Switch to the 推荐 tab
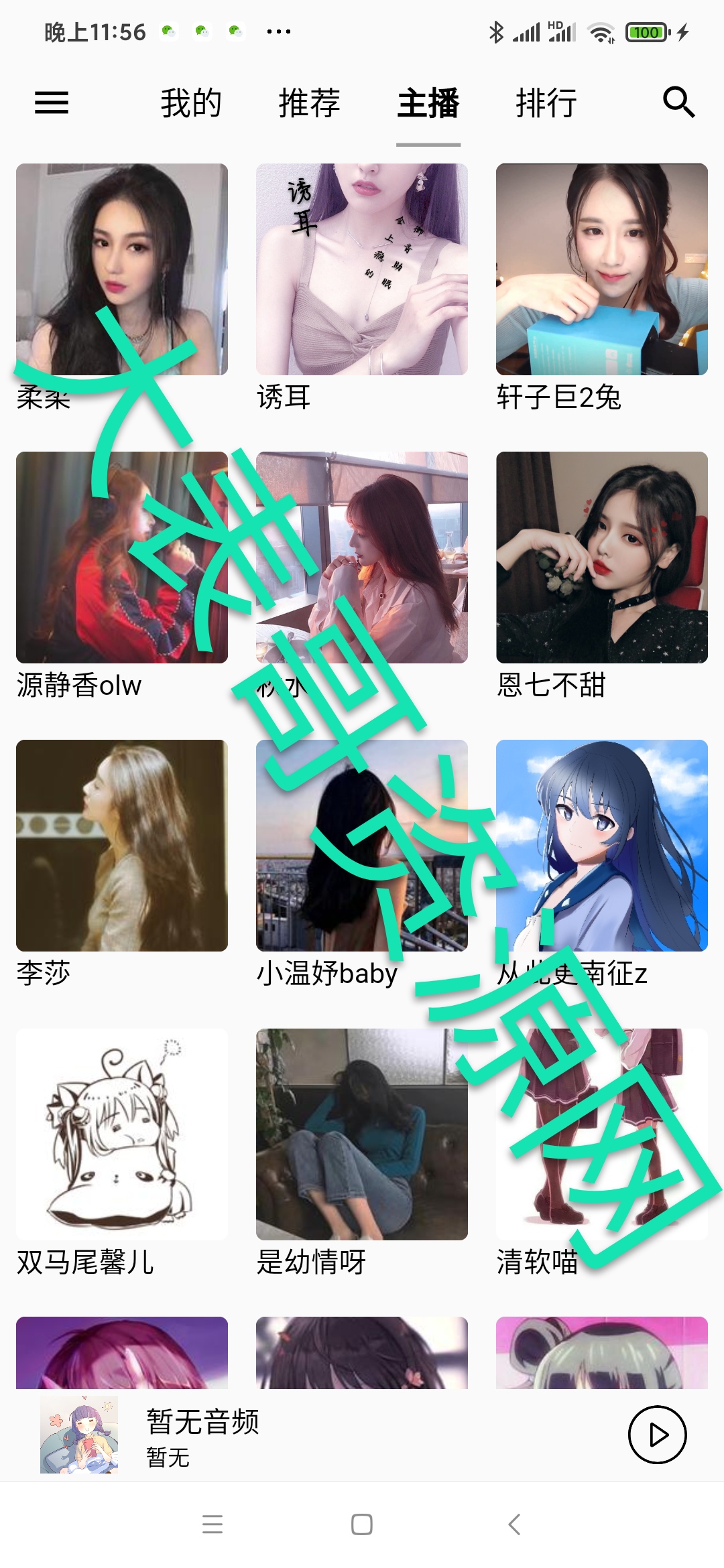The image size is (724, 1568). coord(309,103)
